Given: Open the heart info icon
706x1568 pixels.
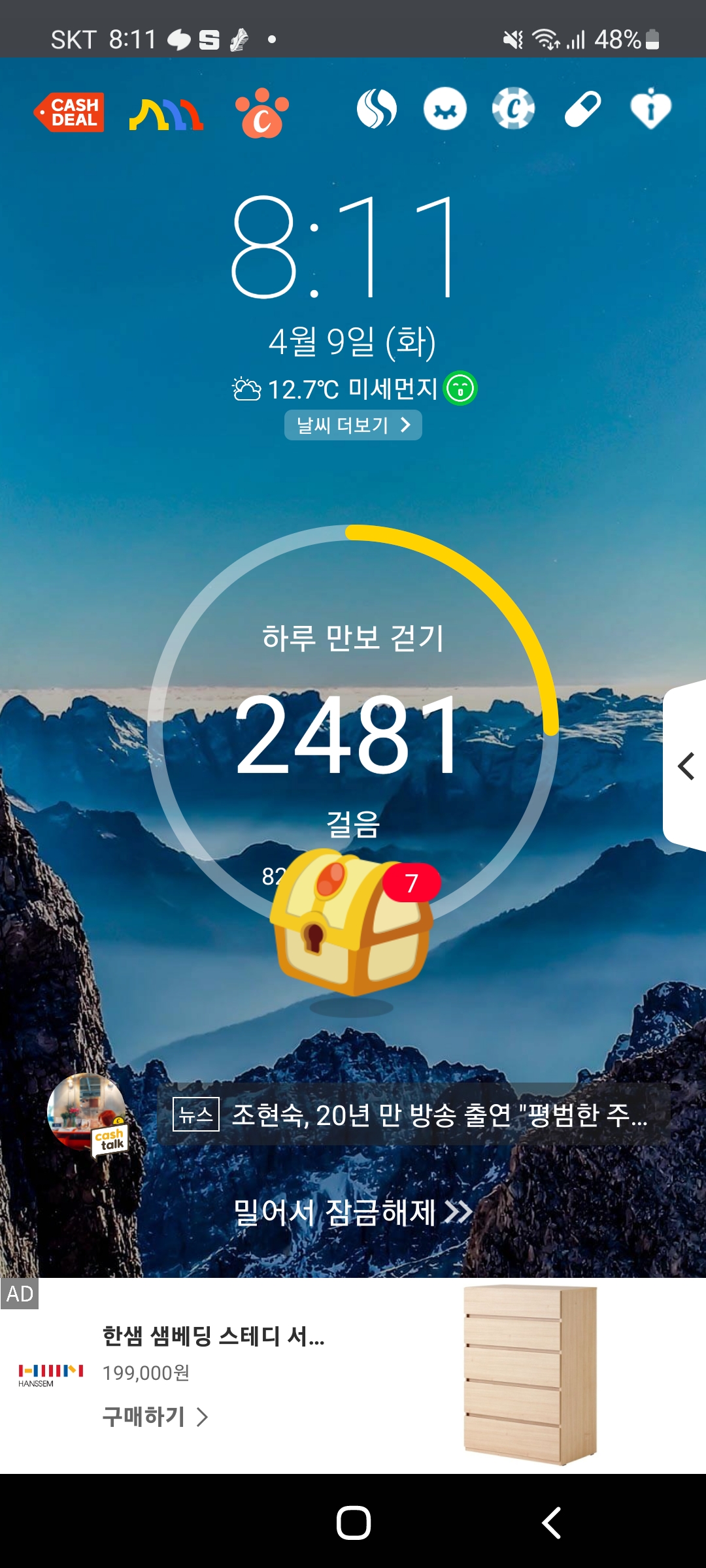Looking at the screenshot, I should [x=650, y=108].
